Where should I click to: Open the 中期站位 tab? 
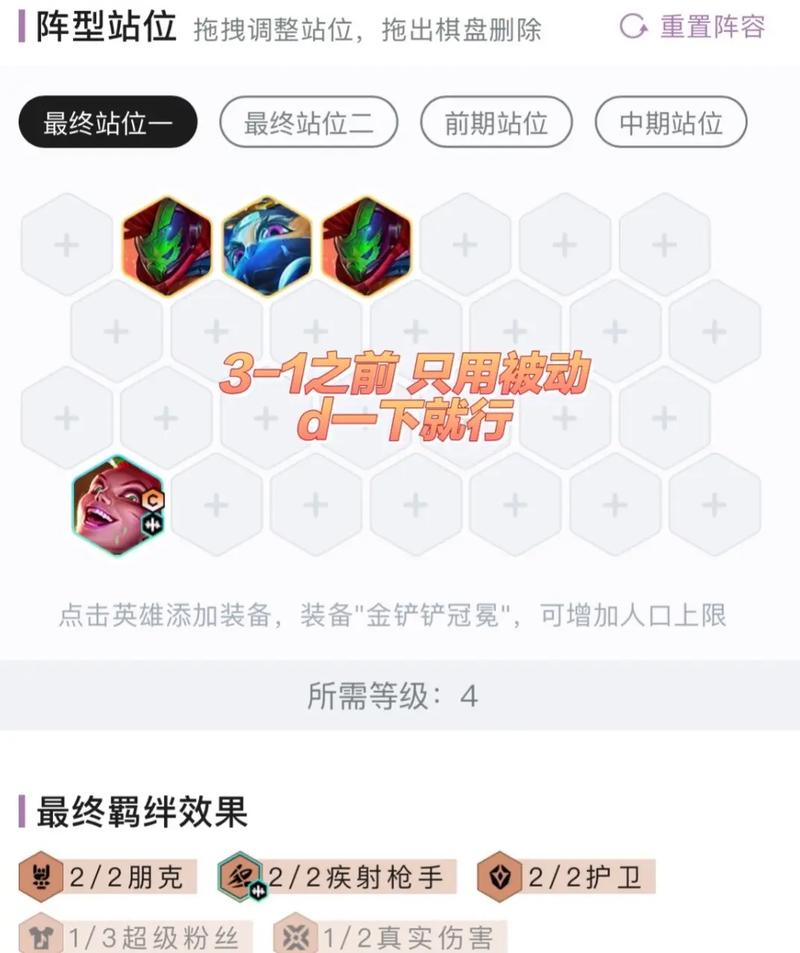[670, 123]
